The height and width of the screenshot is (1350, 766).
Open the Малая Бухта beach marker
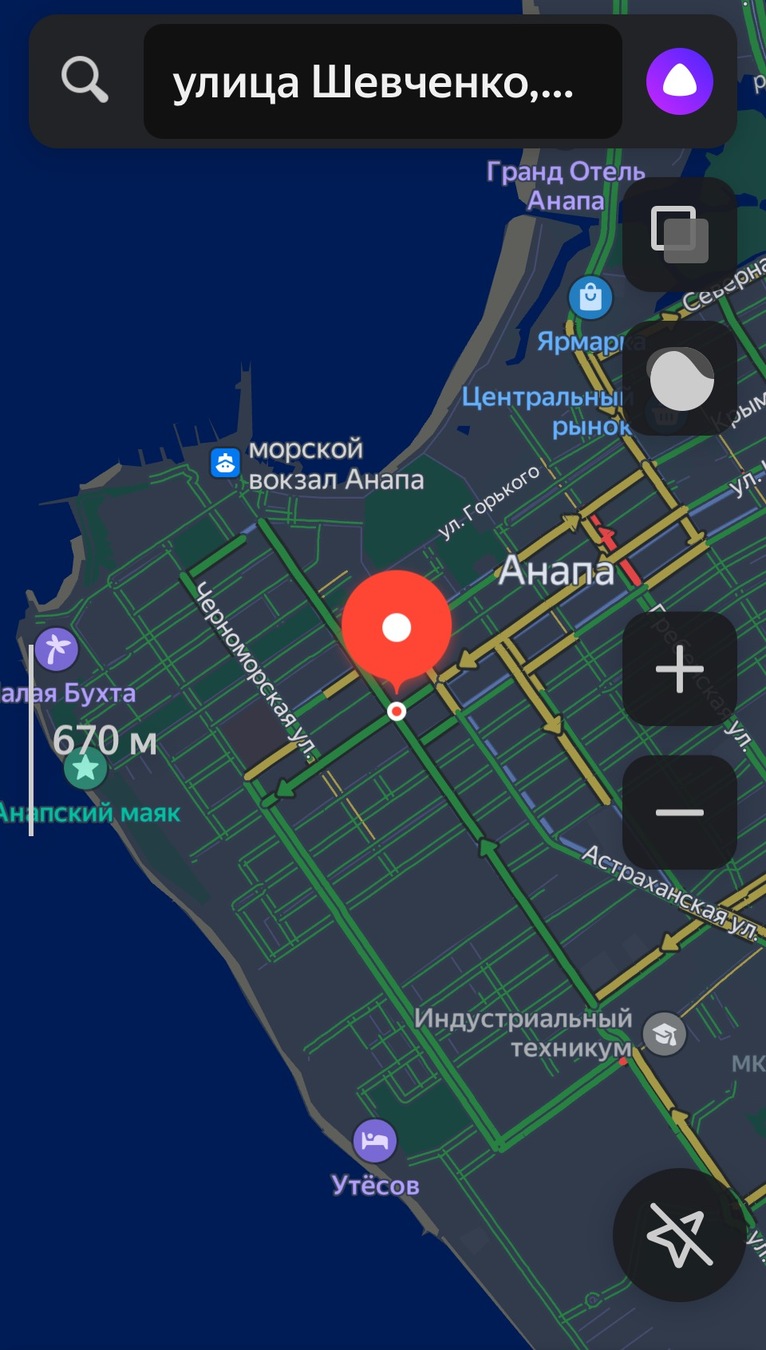coord(56,649)
